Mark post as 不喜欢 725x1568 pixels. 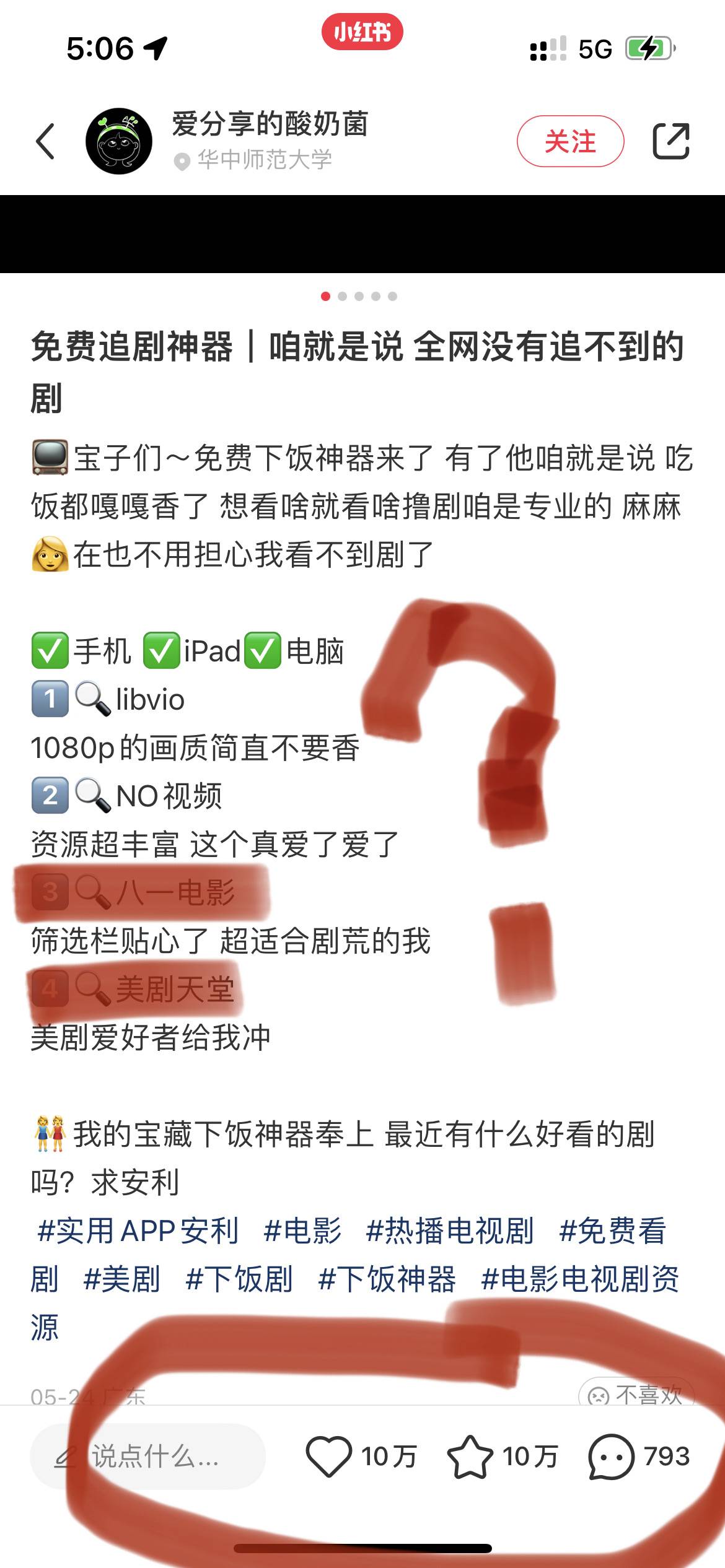[637, 1396]
